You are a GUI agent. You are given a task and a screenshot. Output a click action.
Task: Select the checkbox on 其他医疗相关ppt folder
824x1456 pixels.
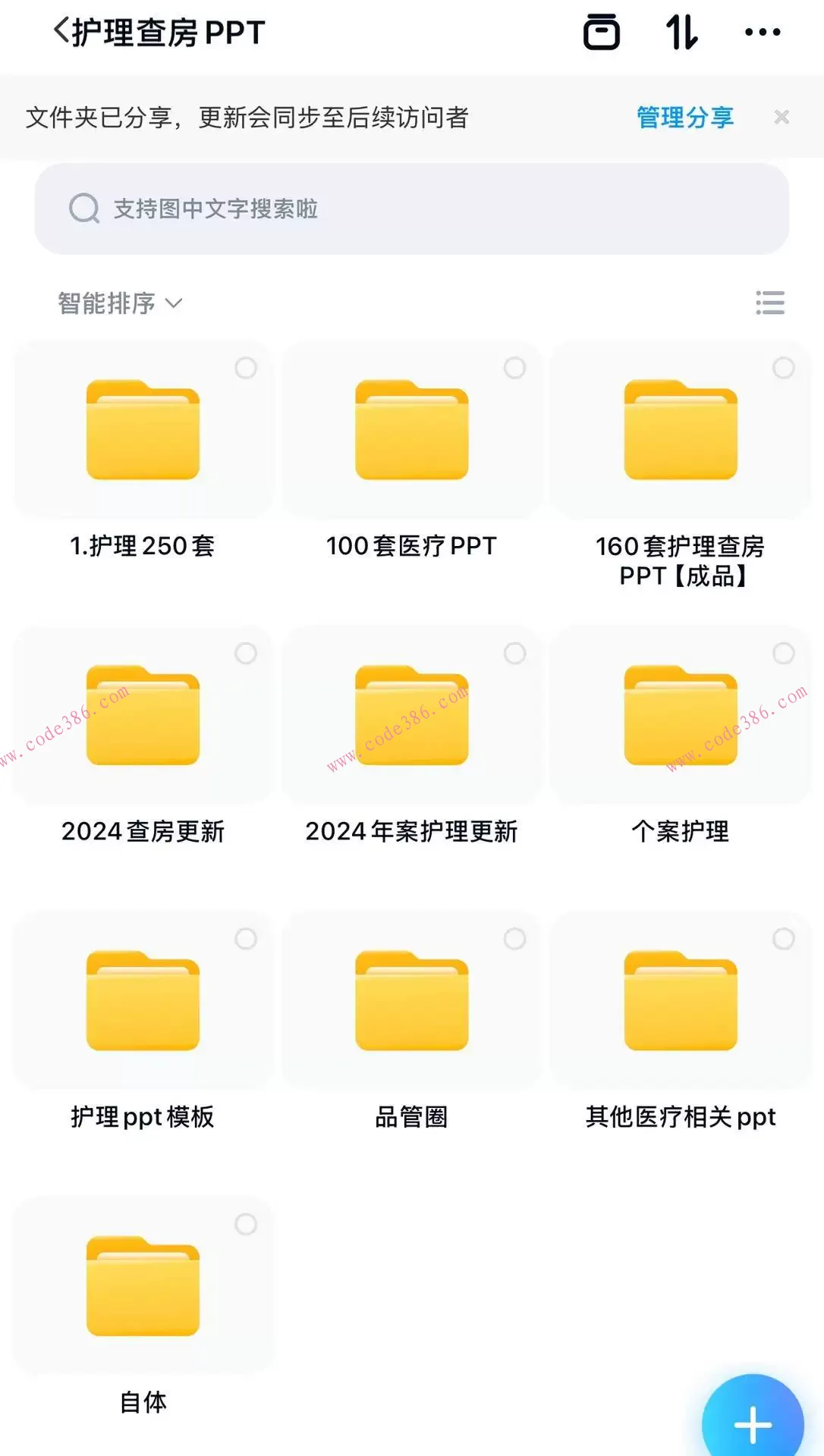(x=782, y=939)
